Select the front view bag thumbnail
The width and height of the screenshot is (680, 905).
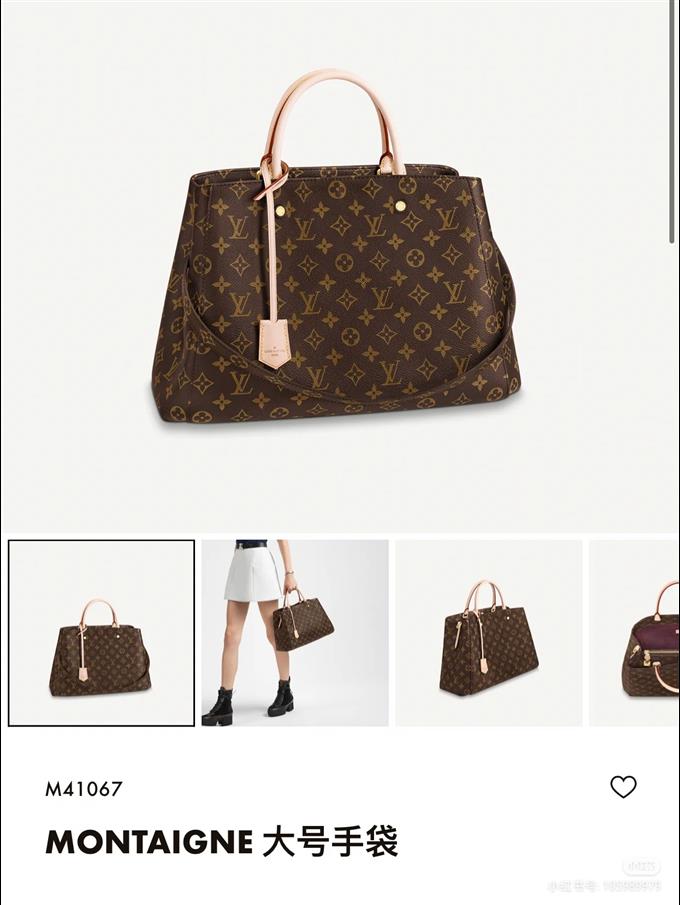click(x=101, y=633)
